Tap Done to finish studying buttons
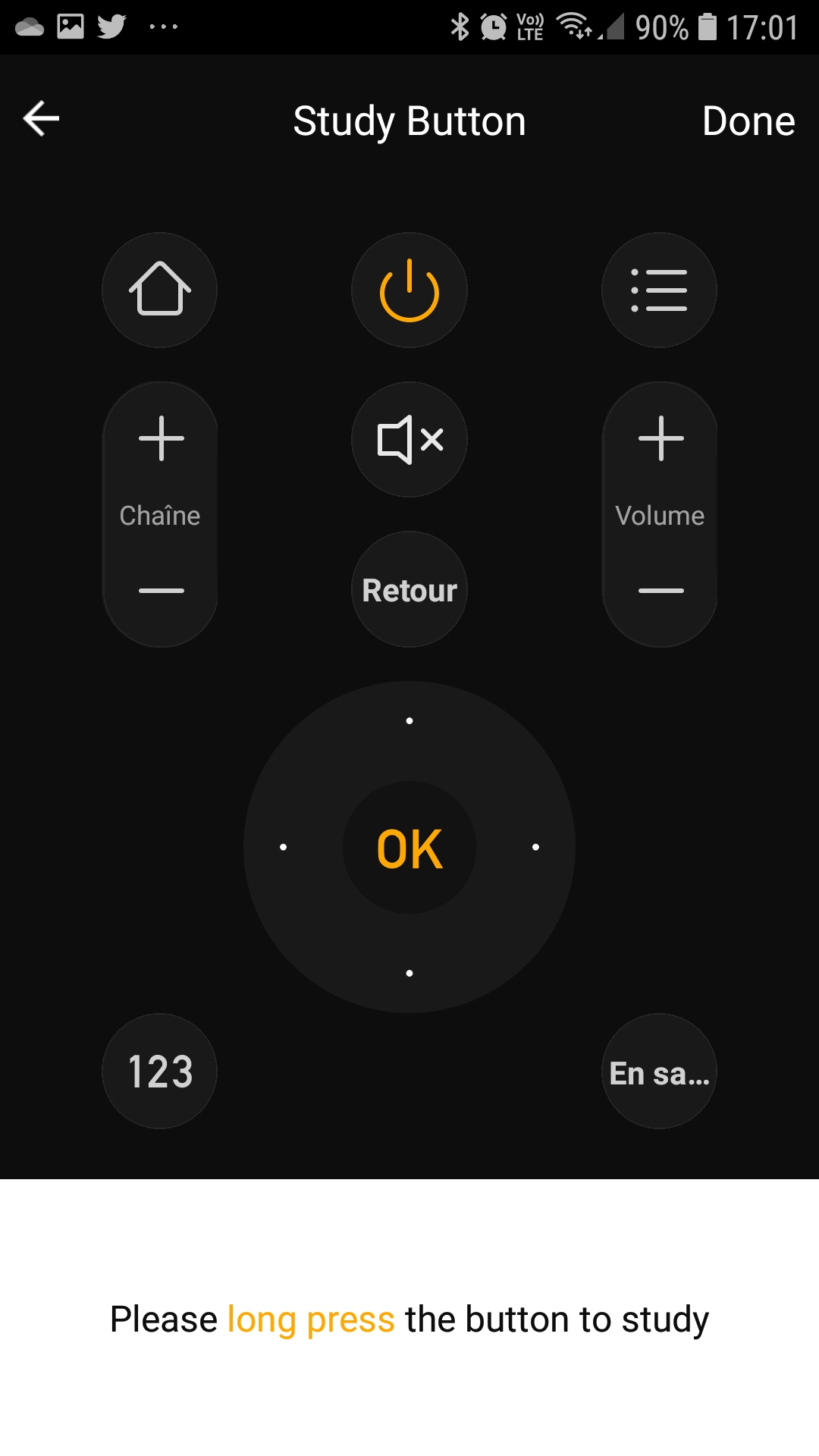 click(748, 121)
